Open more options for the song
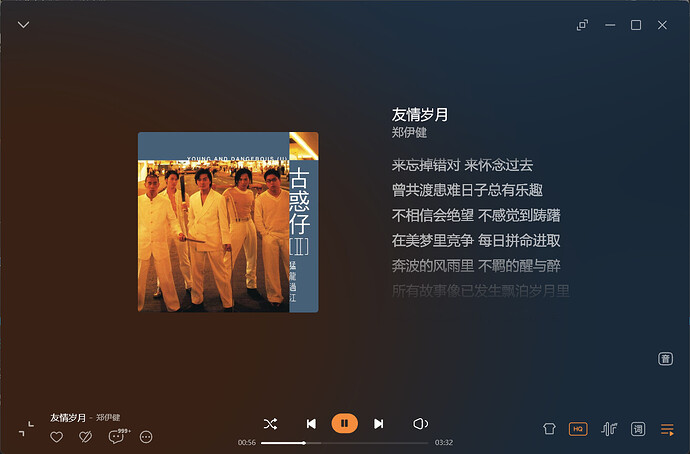The width and height of the screenshot is (690, 454). 147,437
